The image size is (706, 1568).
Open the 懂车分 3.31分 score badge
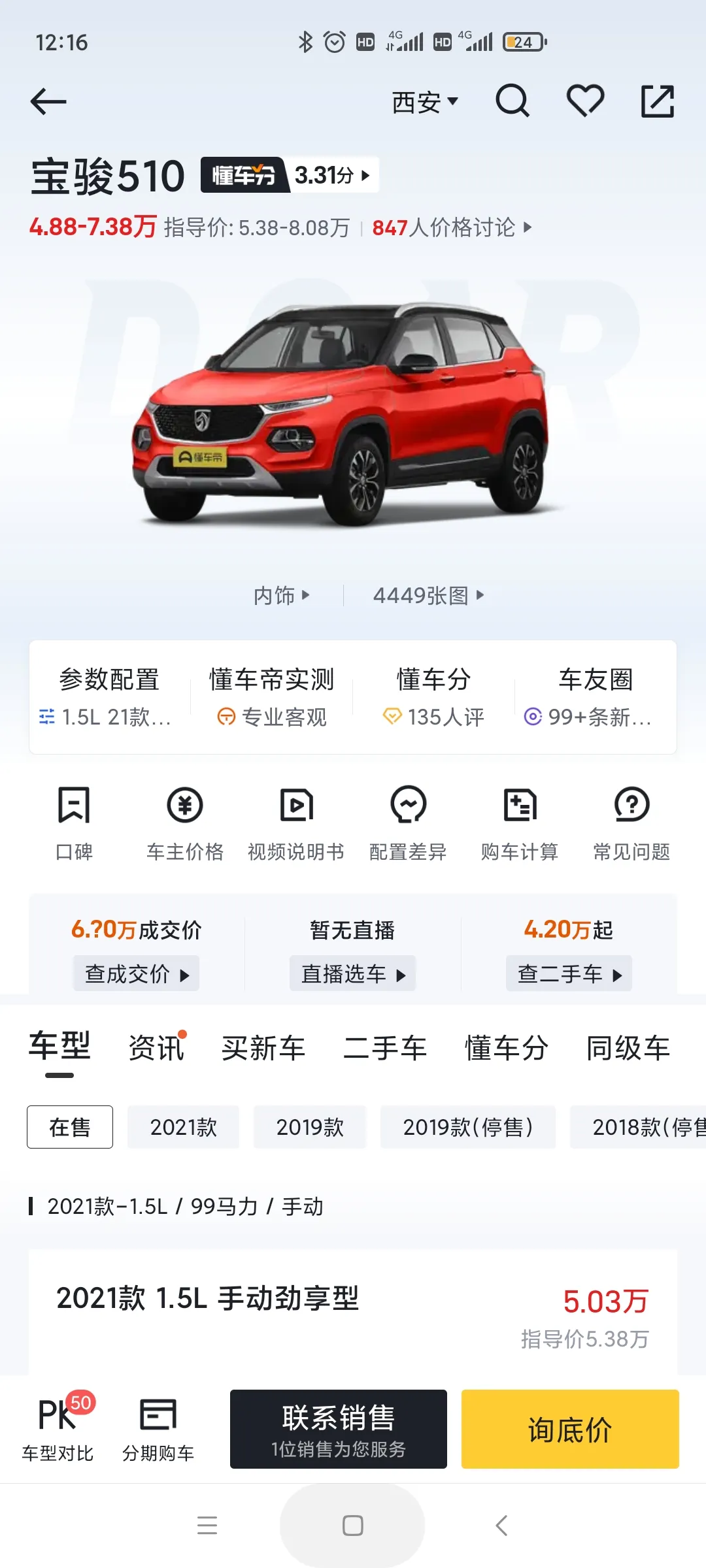click(x=290, y=175)
